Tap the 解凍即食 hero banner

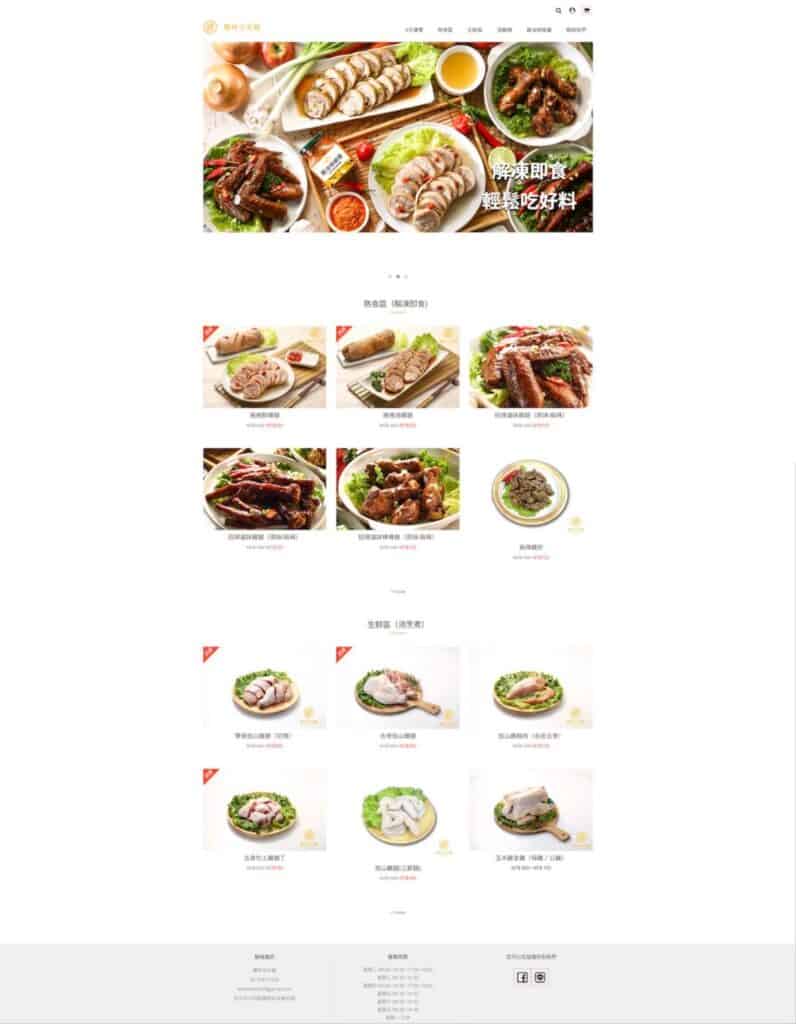click(x=397, y=137)
